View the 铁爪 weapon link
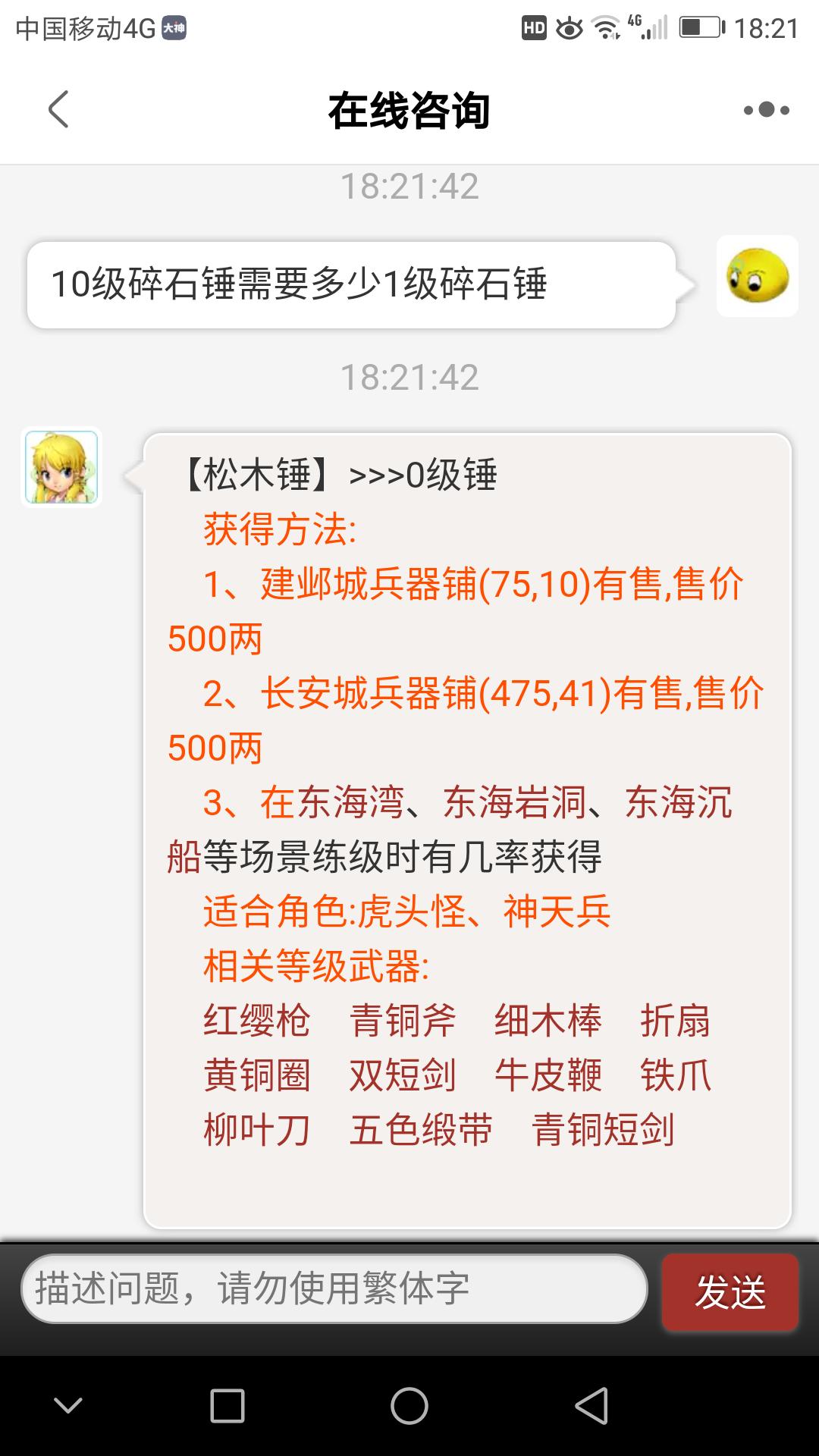This screenshot has width=819, height=1456. (x=675, y=1075)
